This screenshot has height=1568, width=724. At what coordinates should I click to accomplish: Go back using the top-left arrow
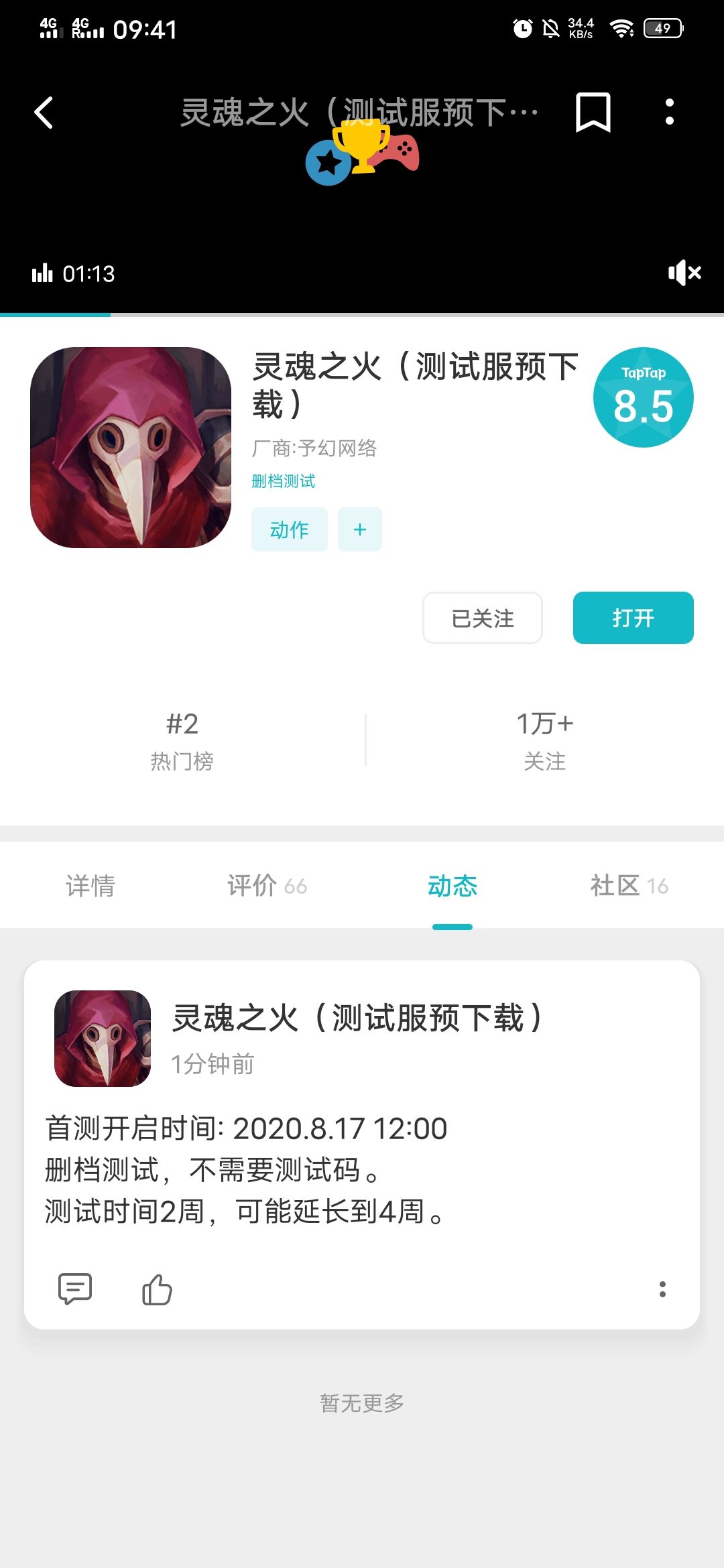(44, 113)
